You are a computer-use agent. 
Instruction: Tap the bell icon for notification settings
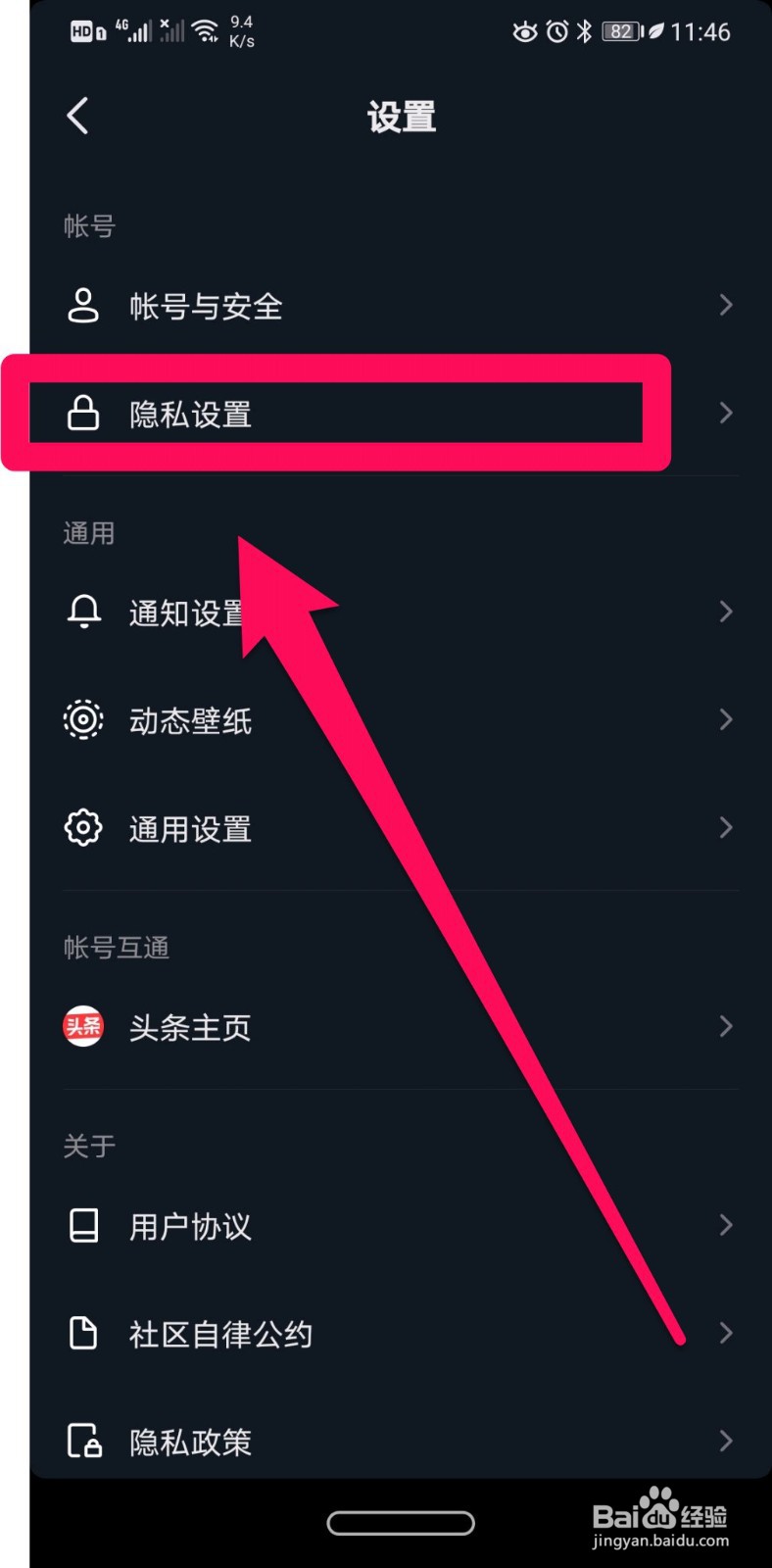(x=83, y=612)
